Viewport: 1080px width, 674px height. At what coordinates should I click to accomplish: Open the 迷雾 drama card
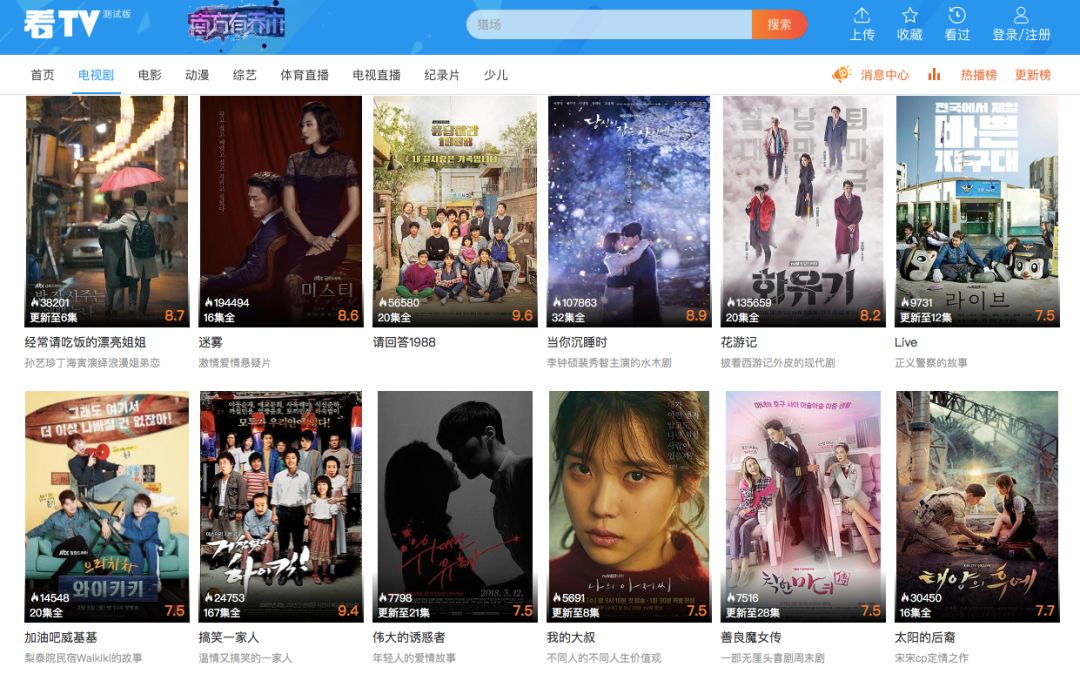[x=281, y=211]
